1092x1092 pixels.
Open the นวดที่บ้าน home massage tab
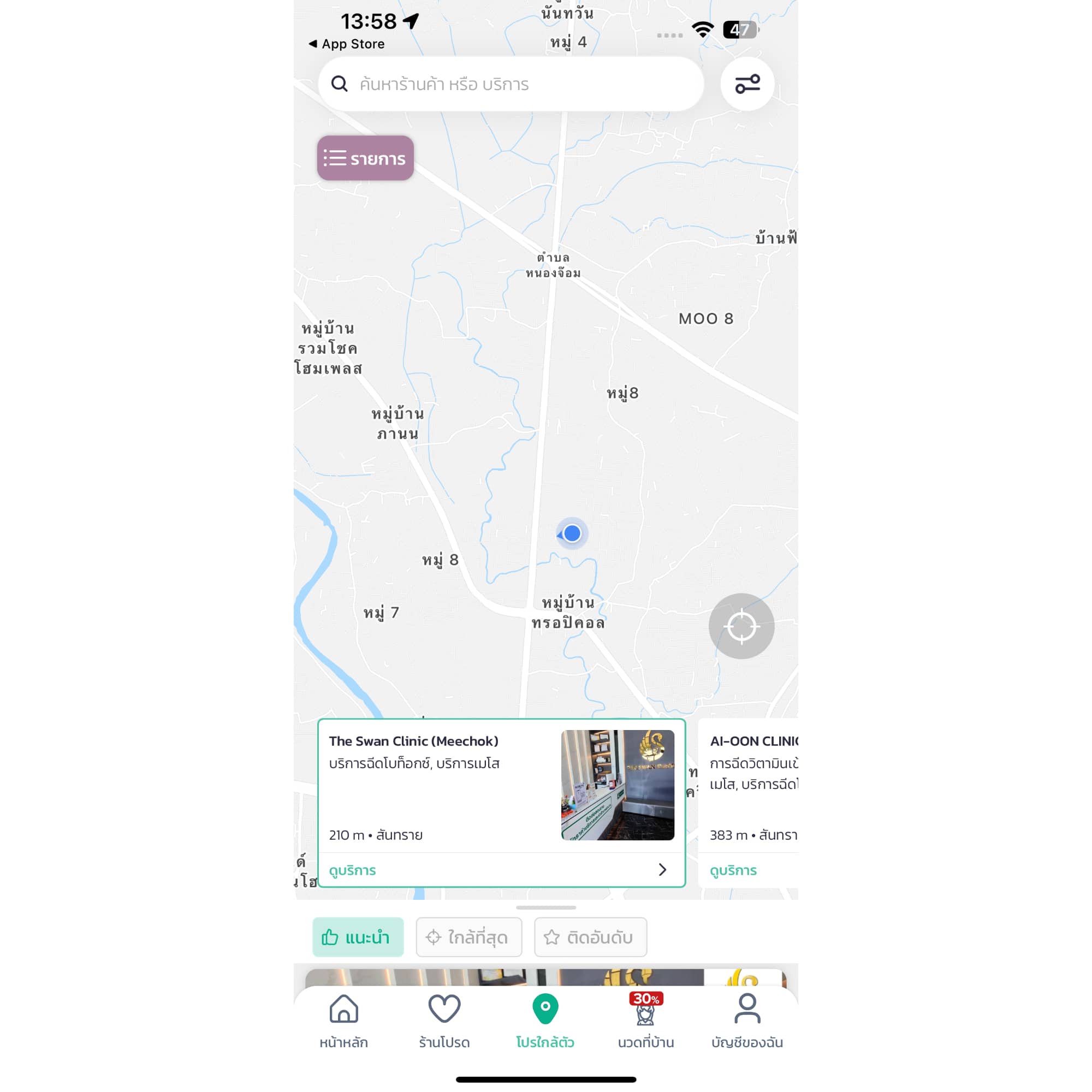646,1022
